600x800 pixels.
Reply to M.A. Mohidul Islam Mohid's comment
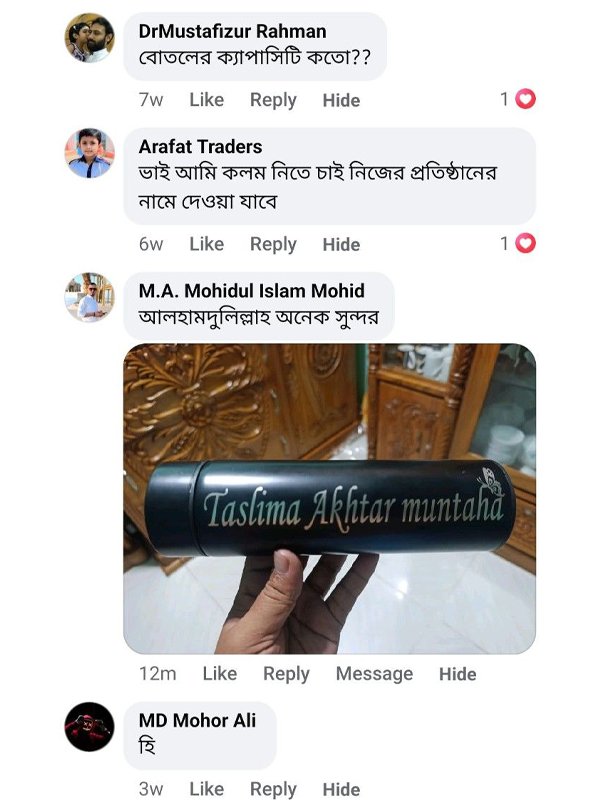pyautogui.click(x=286, y=674)
